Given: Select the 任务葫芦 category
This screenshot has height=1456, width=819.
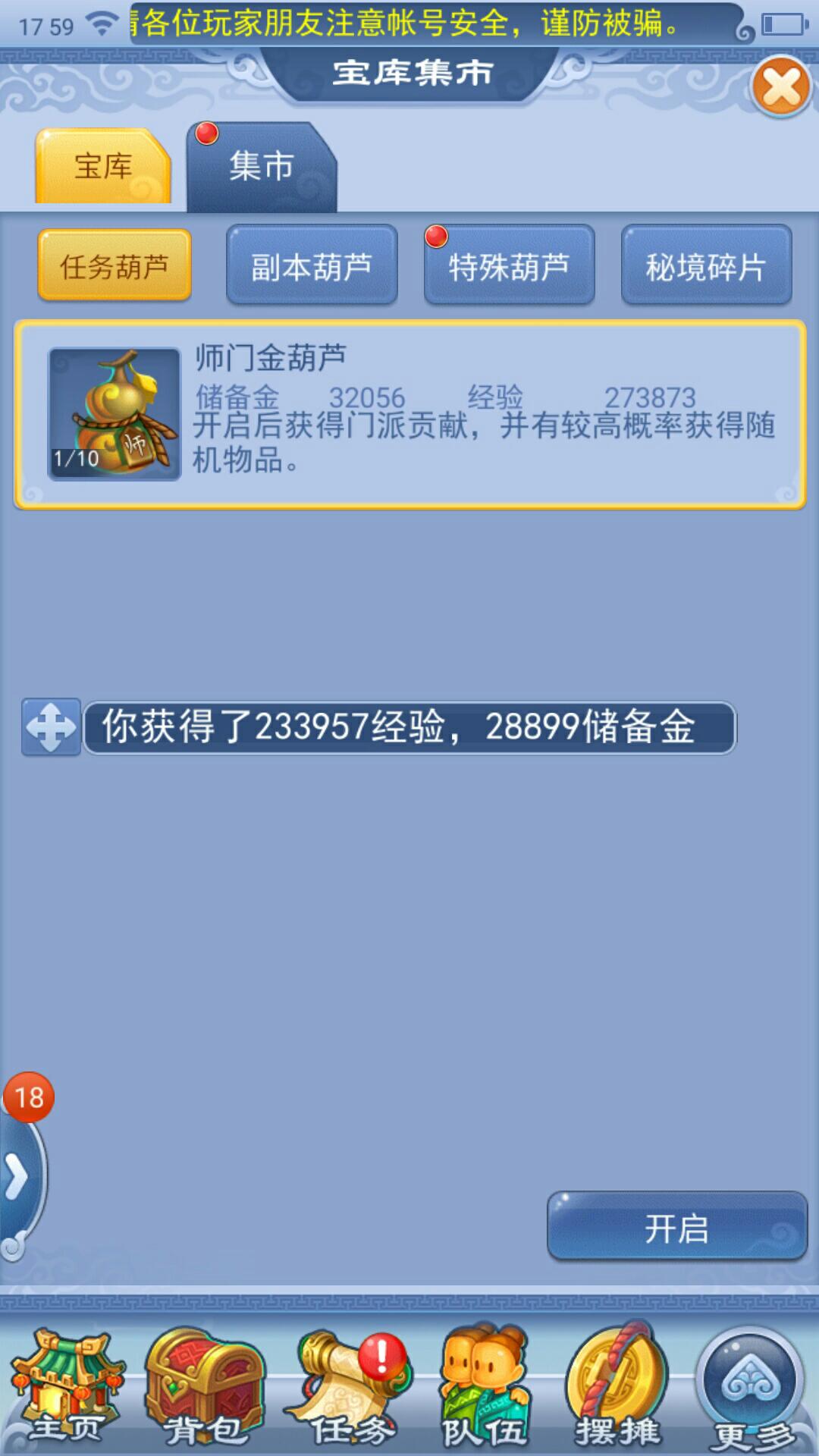Looking at the screenshot, I should pyautogui.click(x=115, y=266).
